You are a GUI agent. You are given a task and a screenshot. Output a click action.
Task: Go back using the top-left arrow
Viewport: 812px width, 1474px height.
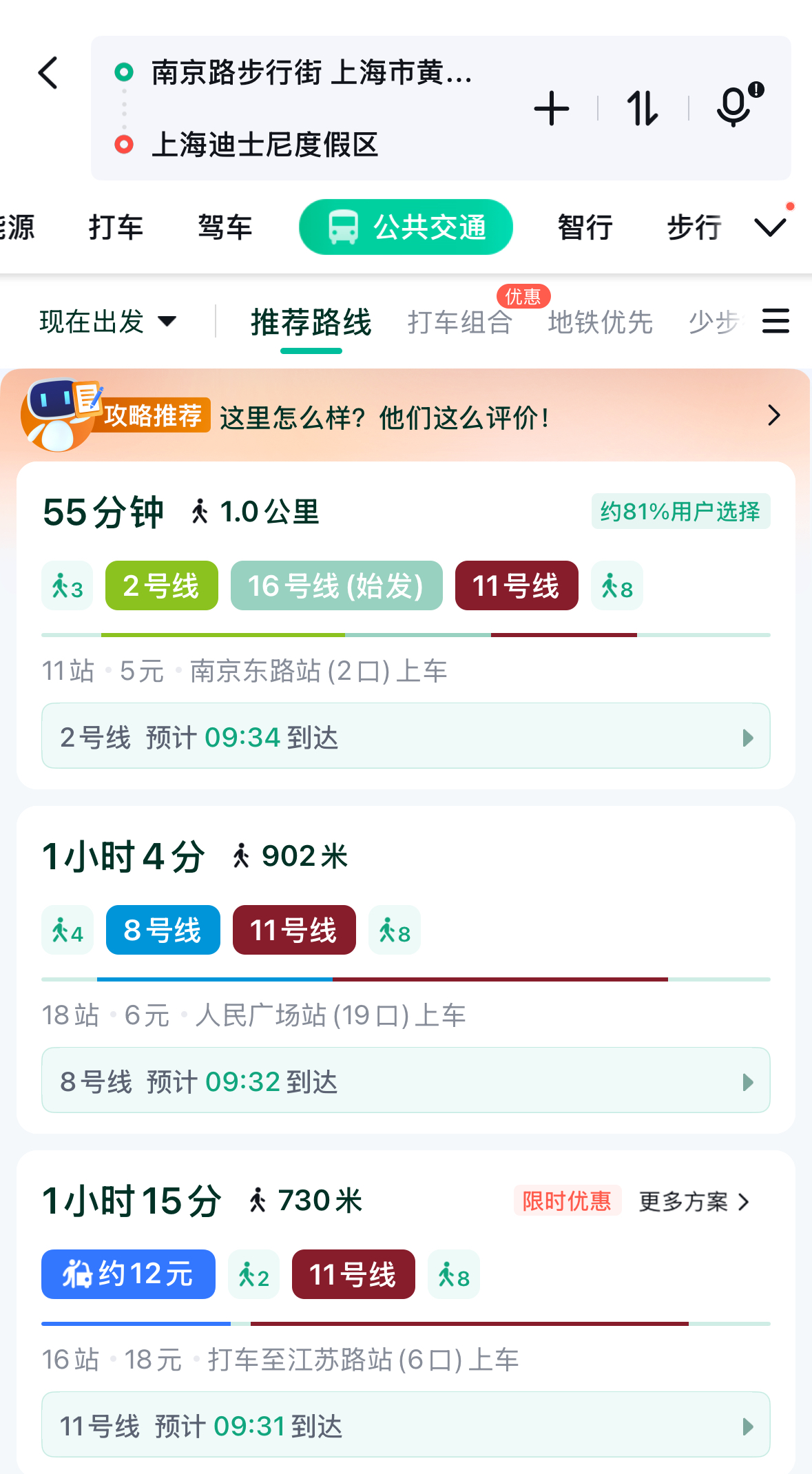48,73
